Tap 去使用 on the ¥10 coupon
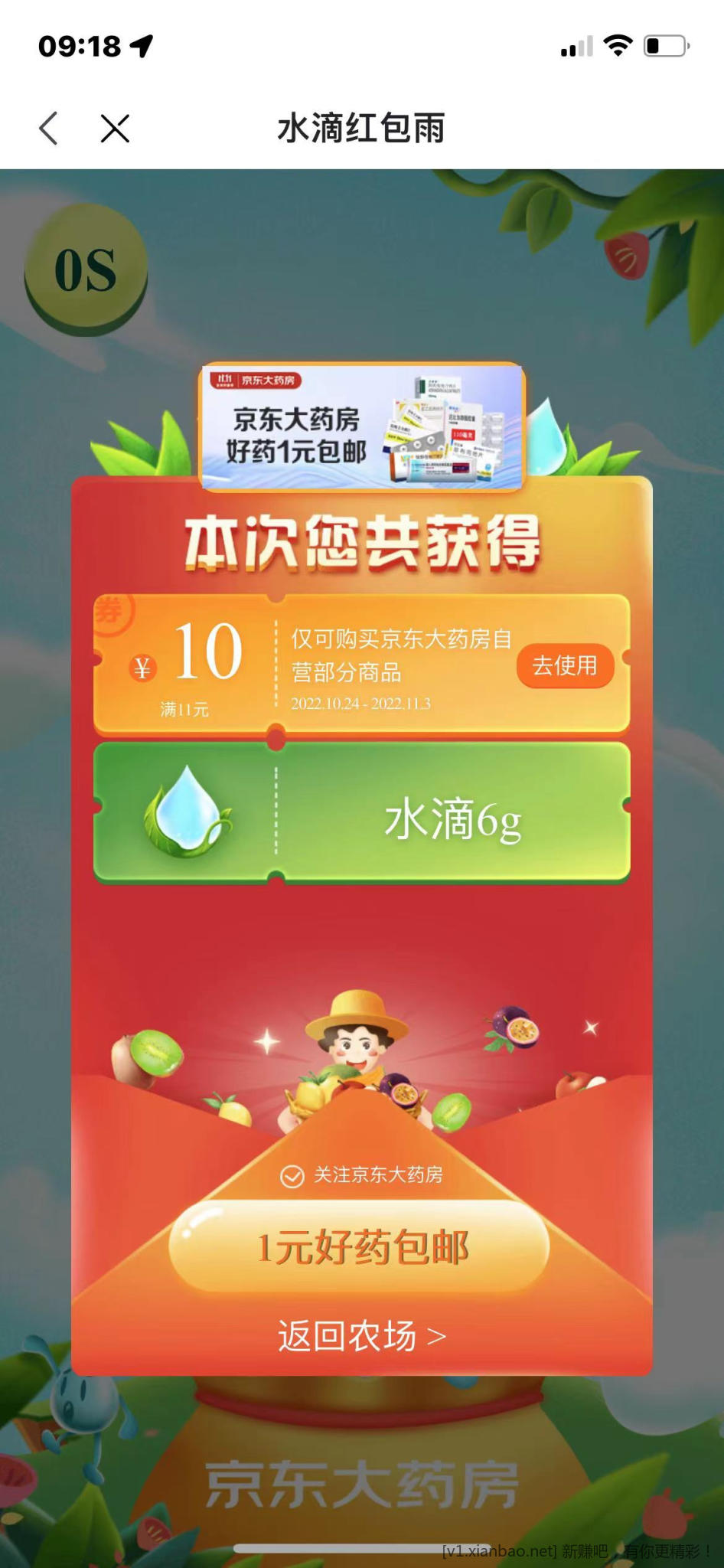Image resolution: width=724 pixels, height=1568 pixels. point(565,665)
